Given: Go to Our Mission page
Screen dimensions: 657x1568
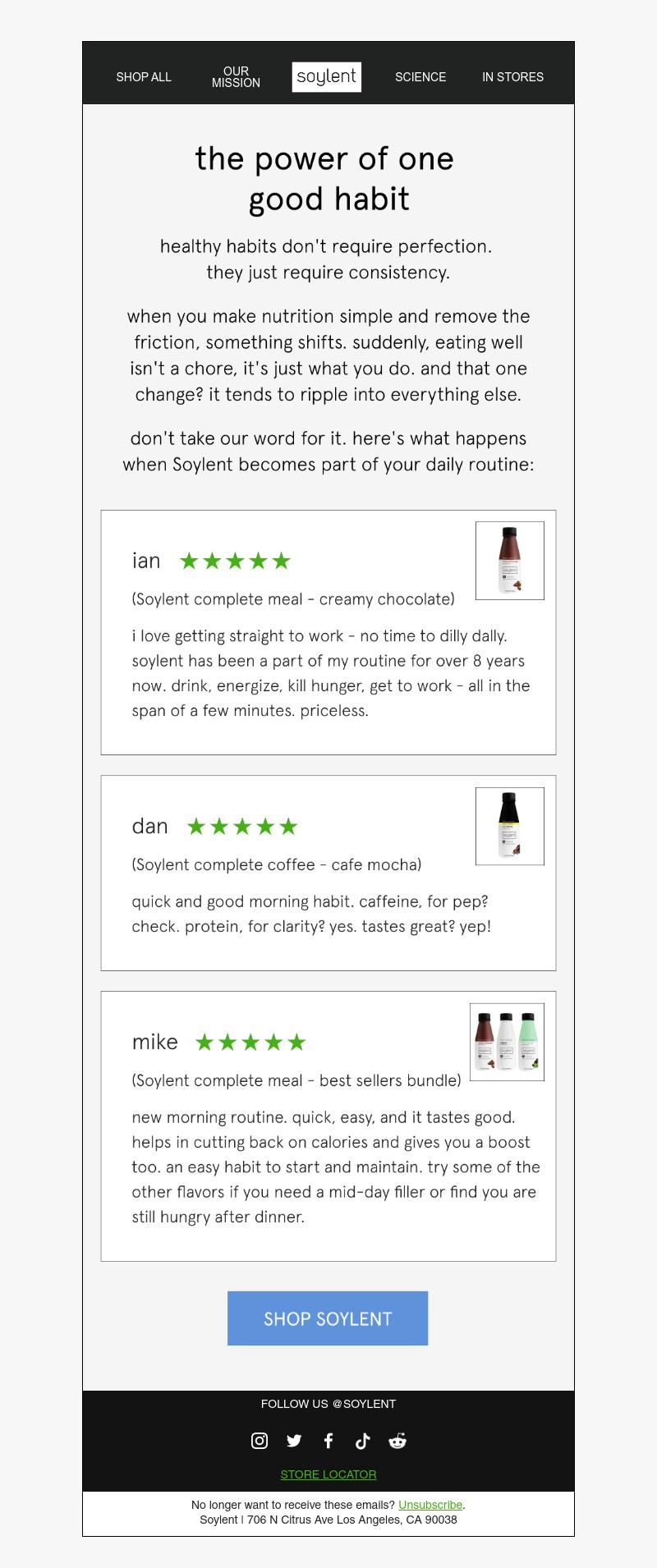Looking at the screenshot, I should click(x=236, y=77).
